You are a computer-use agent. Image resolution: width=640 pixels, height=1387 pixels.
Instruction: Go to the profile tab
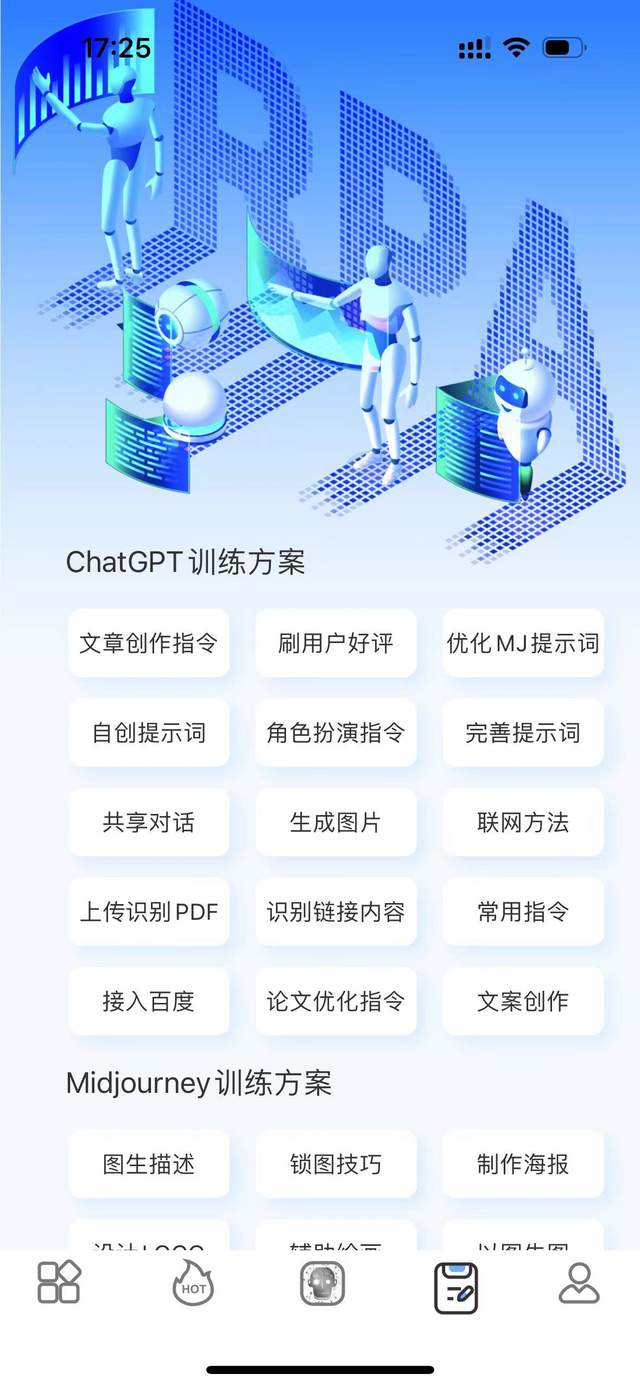click(x=578, y=1283)
